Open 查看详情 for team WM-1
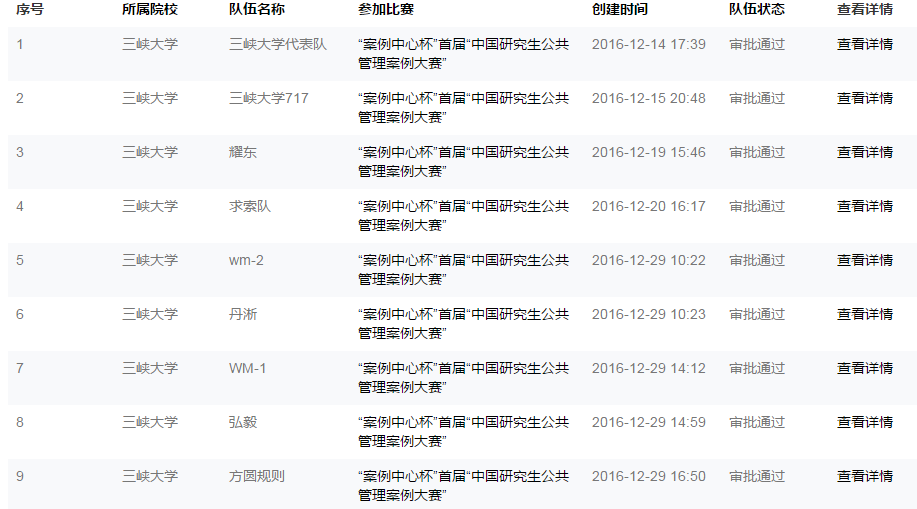This screenshot has width=917, height=509. click(x=864, y=368)
